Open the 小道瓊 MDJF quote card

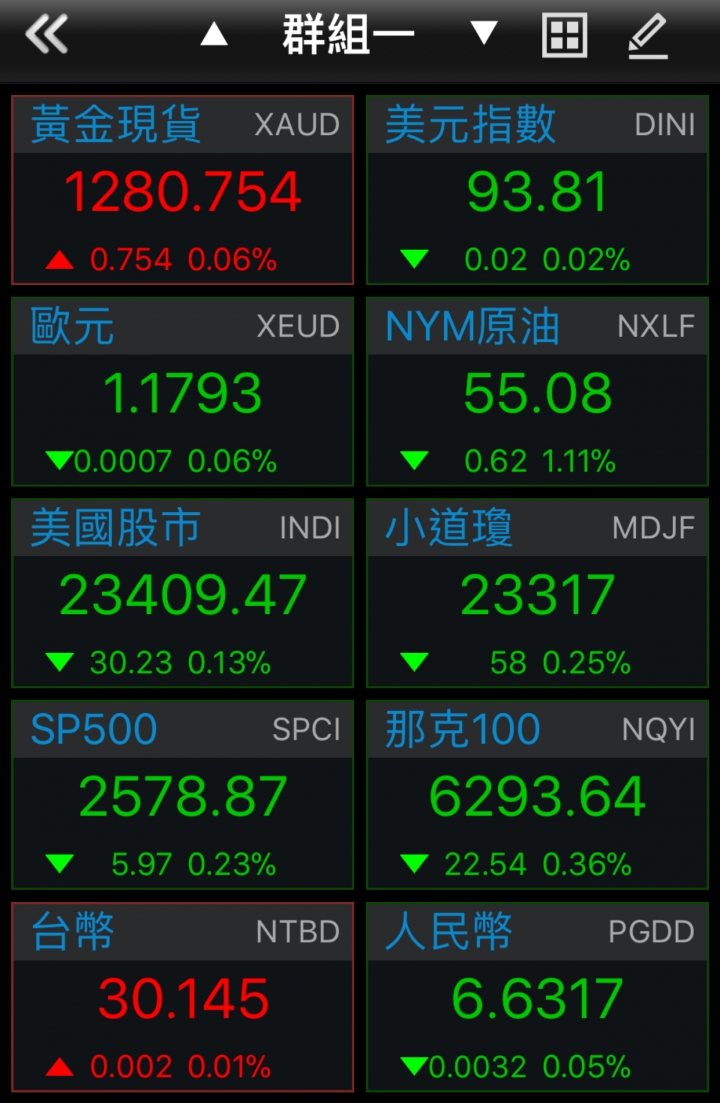click(x=537, y=594)
